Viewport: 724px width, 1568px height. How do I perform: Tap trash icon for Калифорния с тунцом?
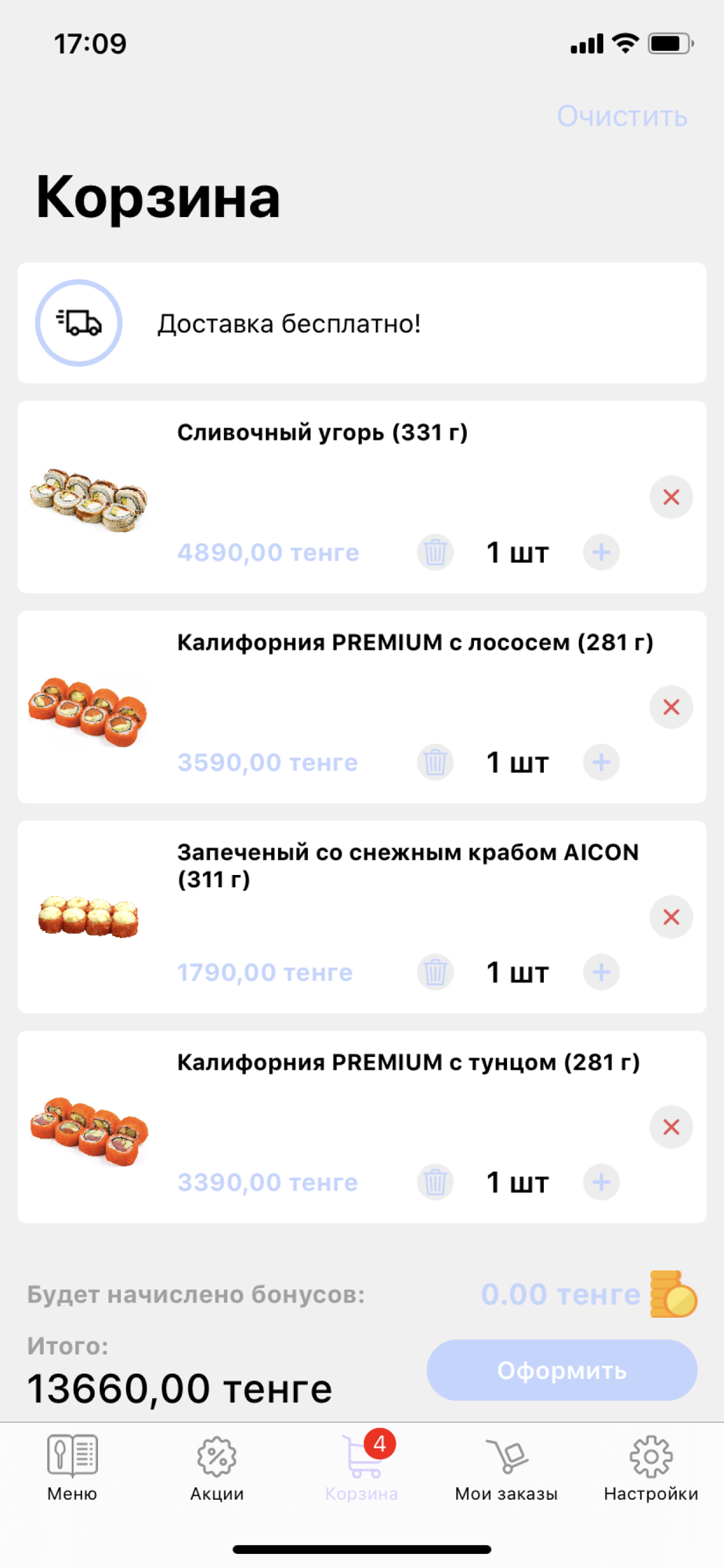[x=436, y=1183]
